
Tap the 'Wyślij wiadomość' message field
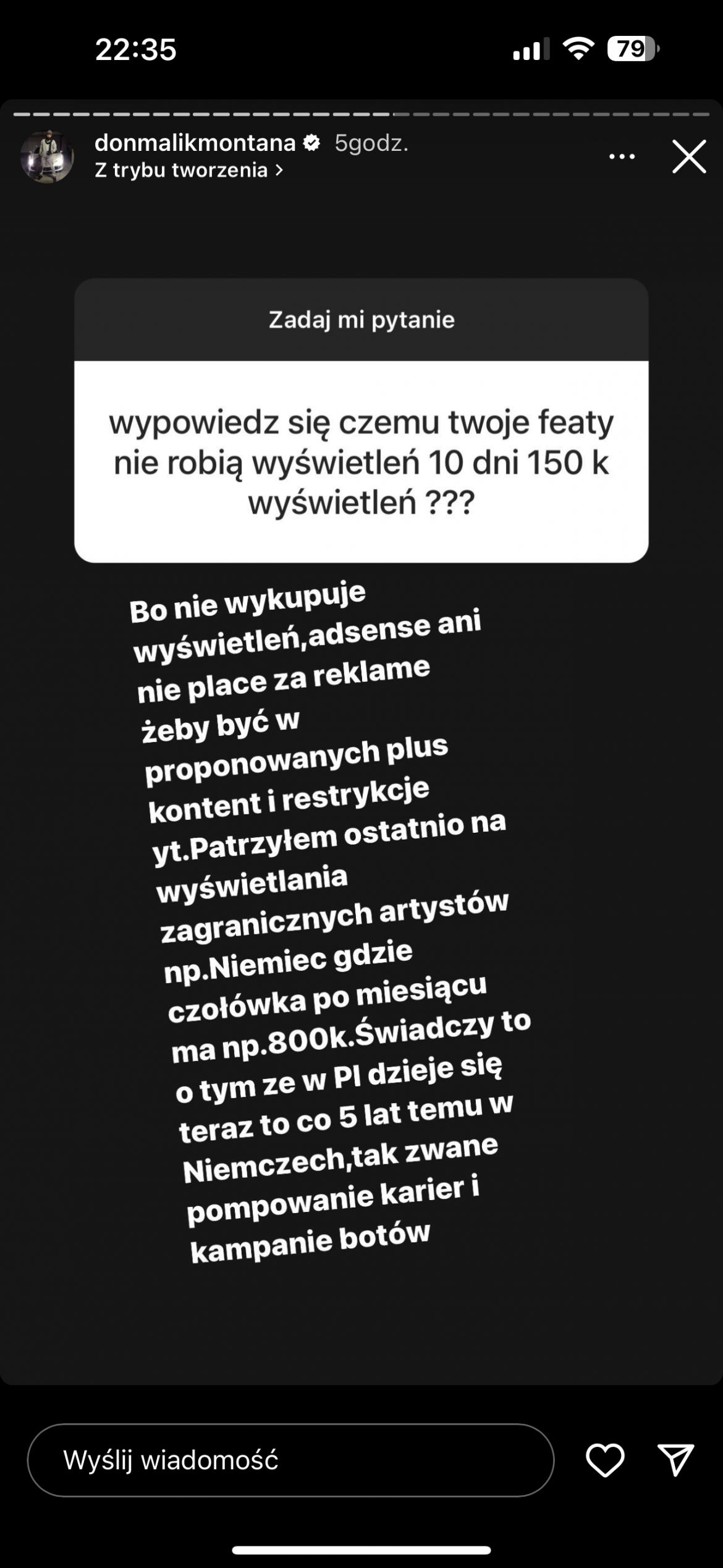coord(290,1460)
